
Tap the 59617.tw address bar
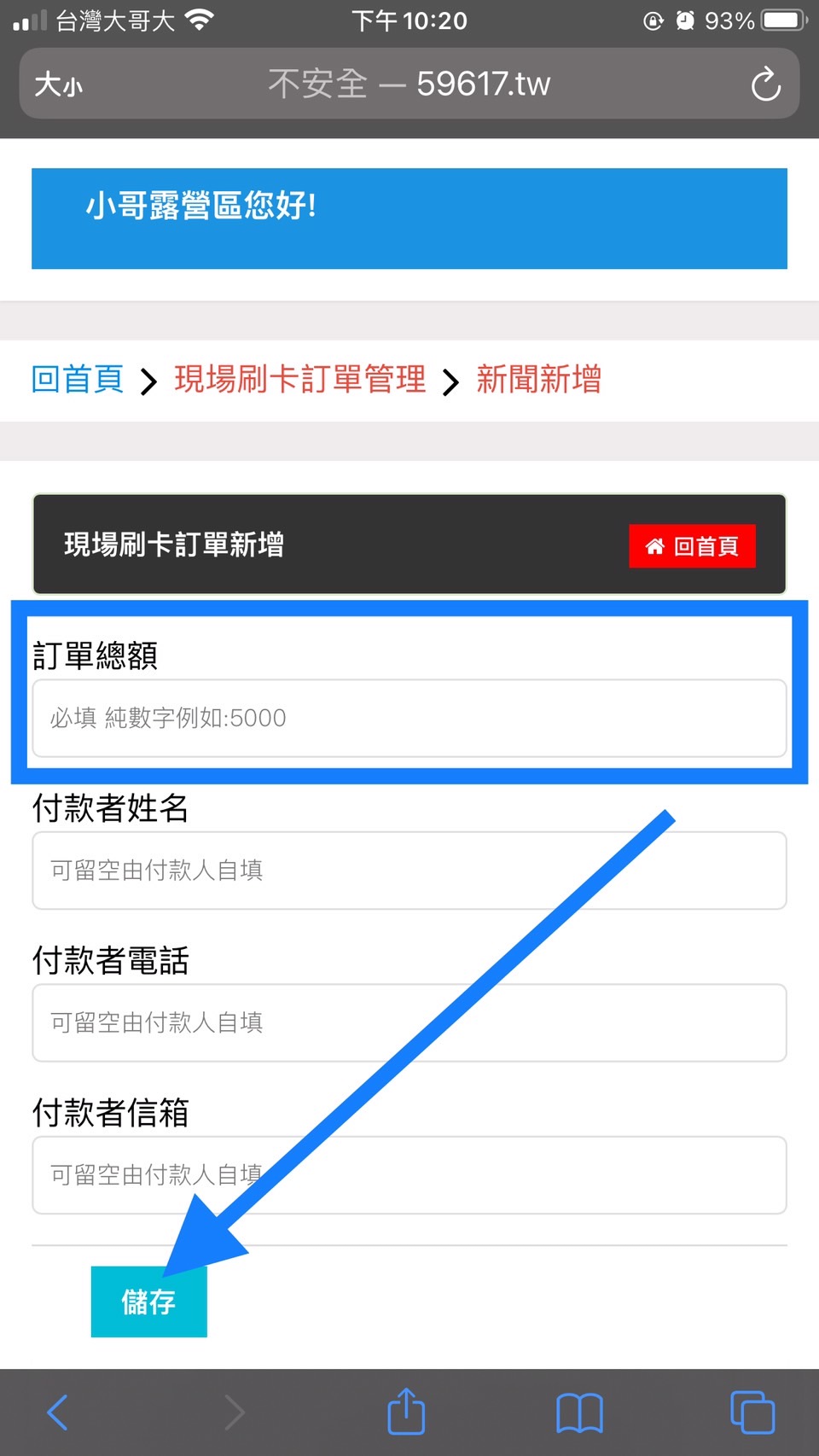click(409, 84)
